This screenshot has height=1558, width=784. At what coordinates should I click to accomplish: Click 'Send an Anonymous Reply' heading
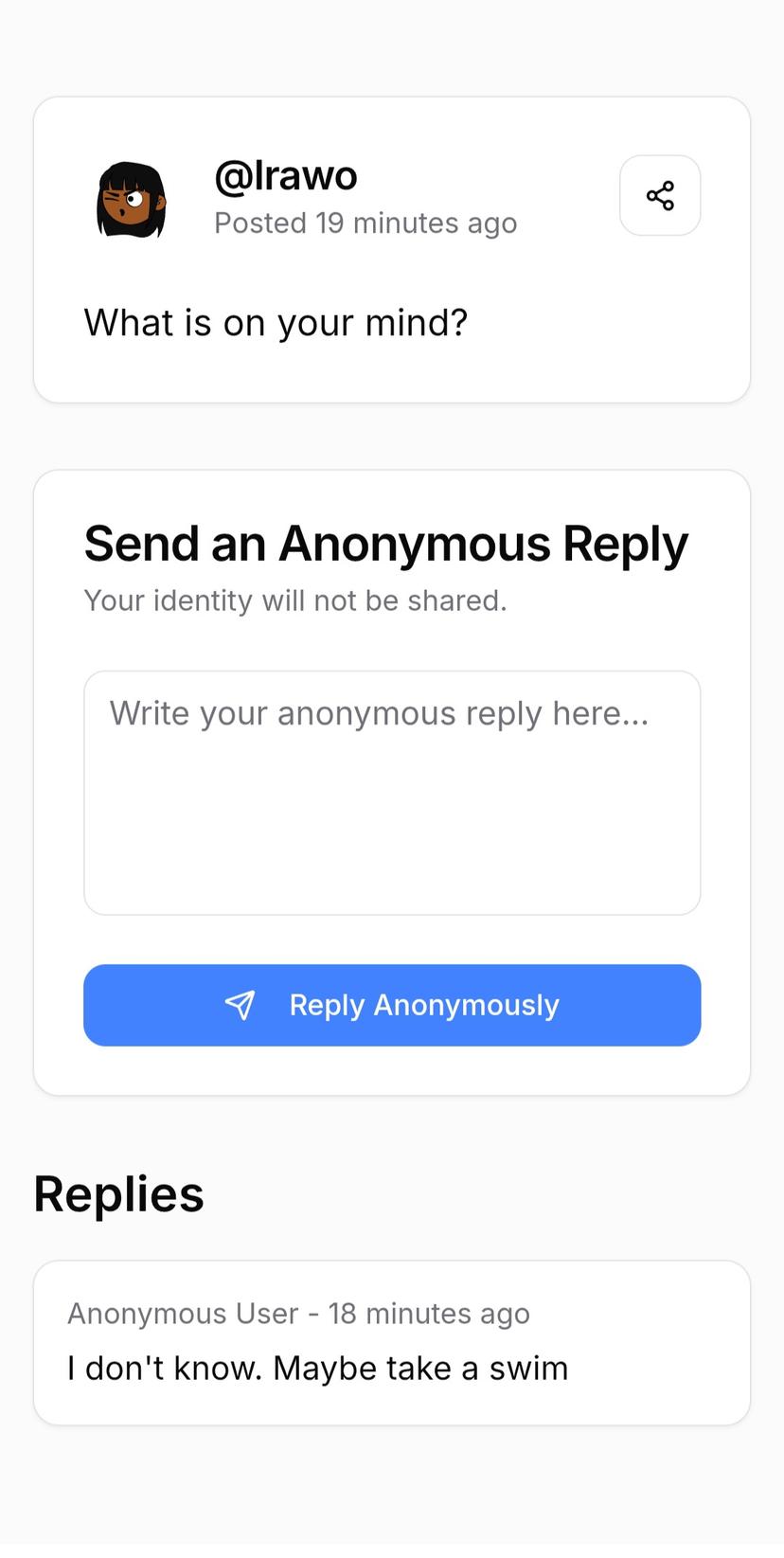(x=385, y=543)
